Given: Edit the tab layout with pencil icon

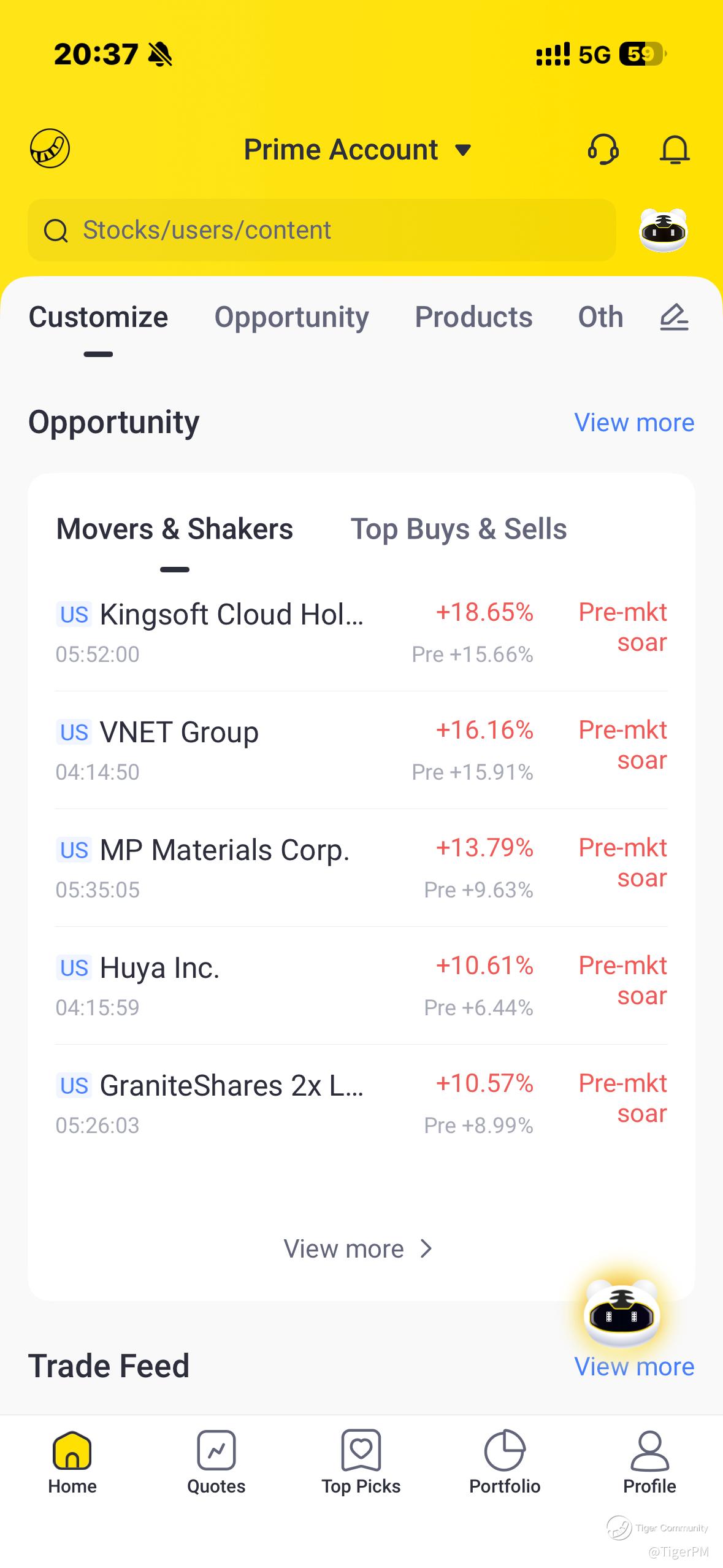Looking at the screenshot, I should click(x=674, y=317).
